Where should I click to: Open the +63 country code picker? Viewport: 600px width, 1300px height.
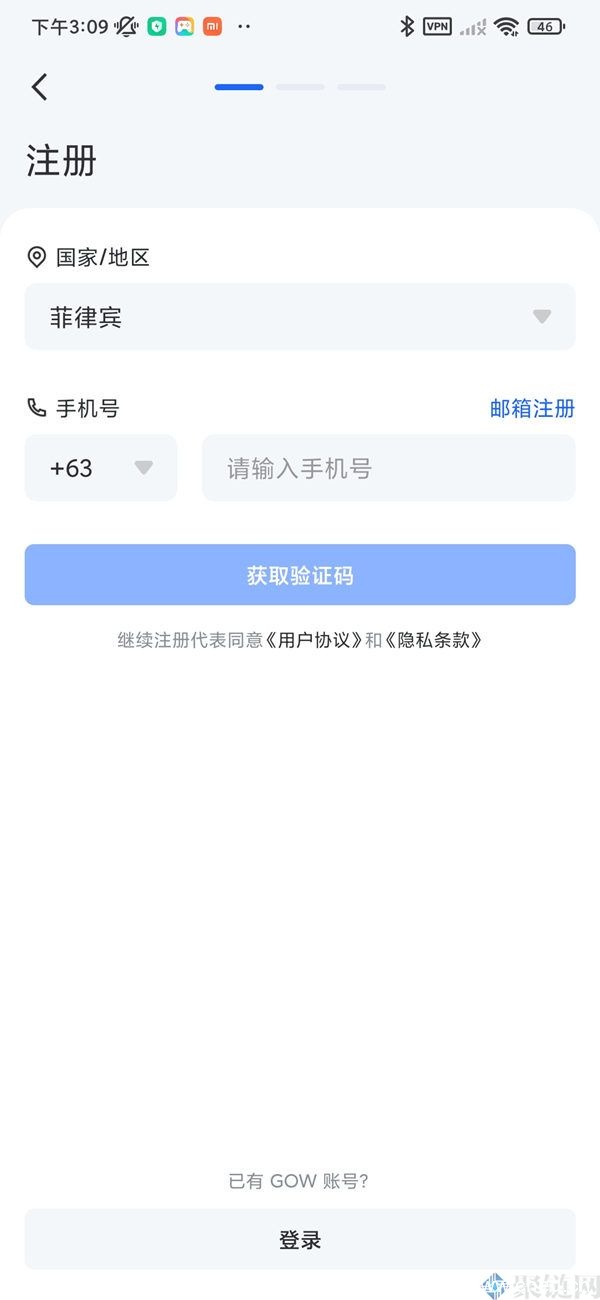click(x=101, y=468)
